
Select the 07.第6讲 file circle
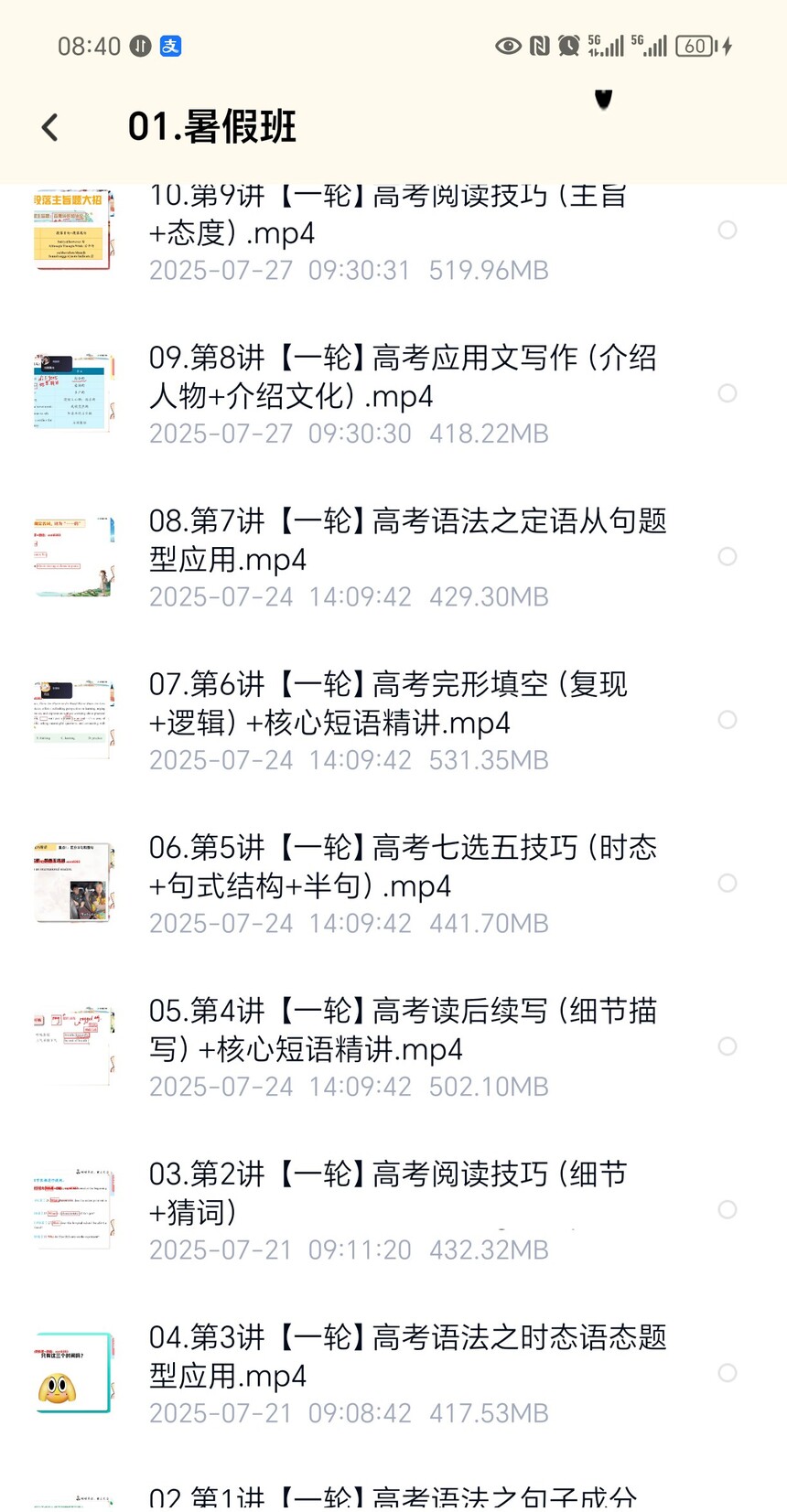[x=728, y=720]
